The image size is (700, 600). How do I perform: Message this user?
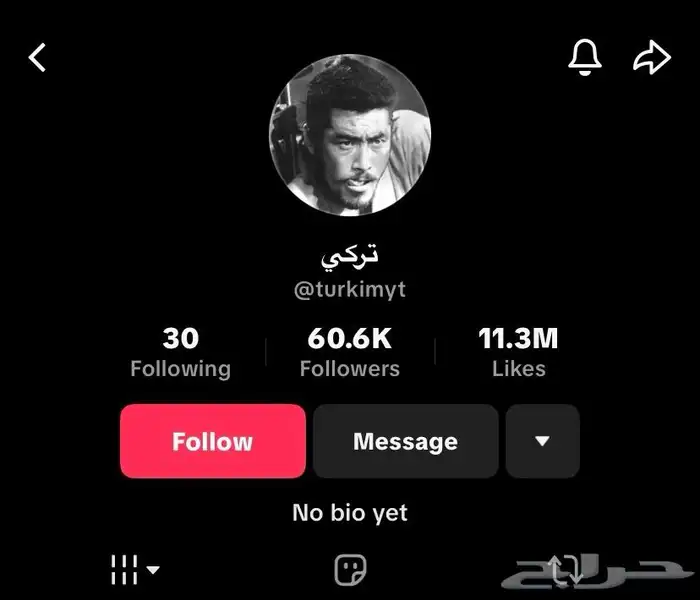tap(405, 441)
